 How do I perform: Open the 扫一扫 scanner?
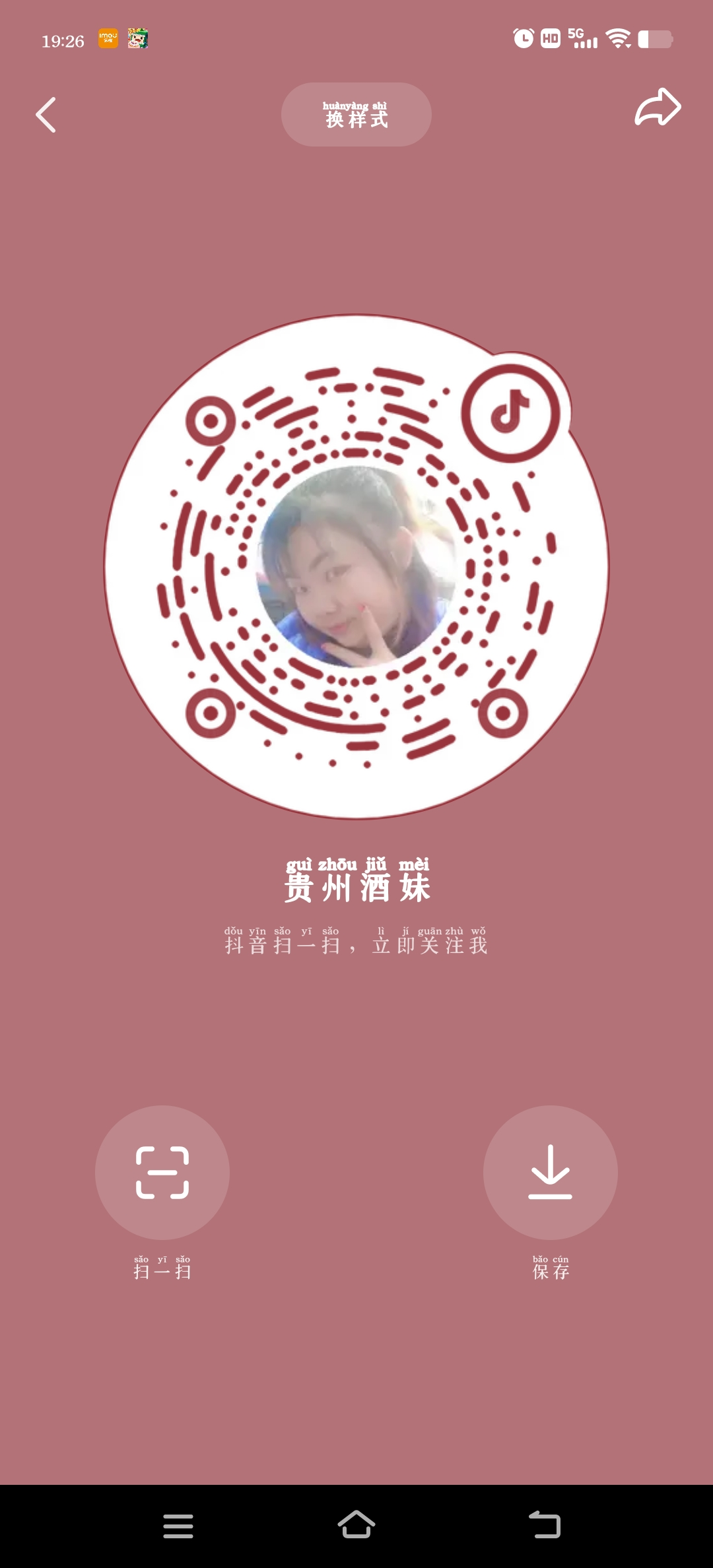point(162,1173)
